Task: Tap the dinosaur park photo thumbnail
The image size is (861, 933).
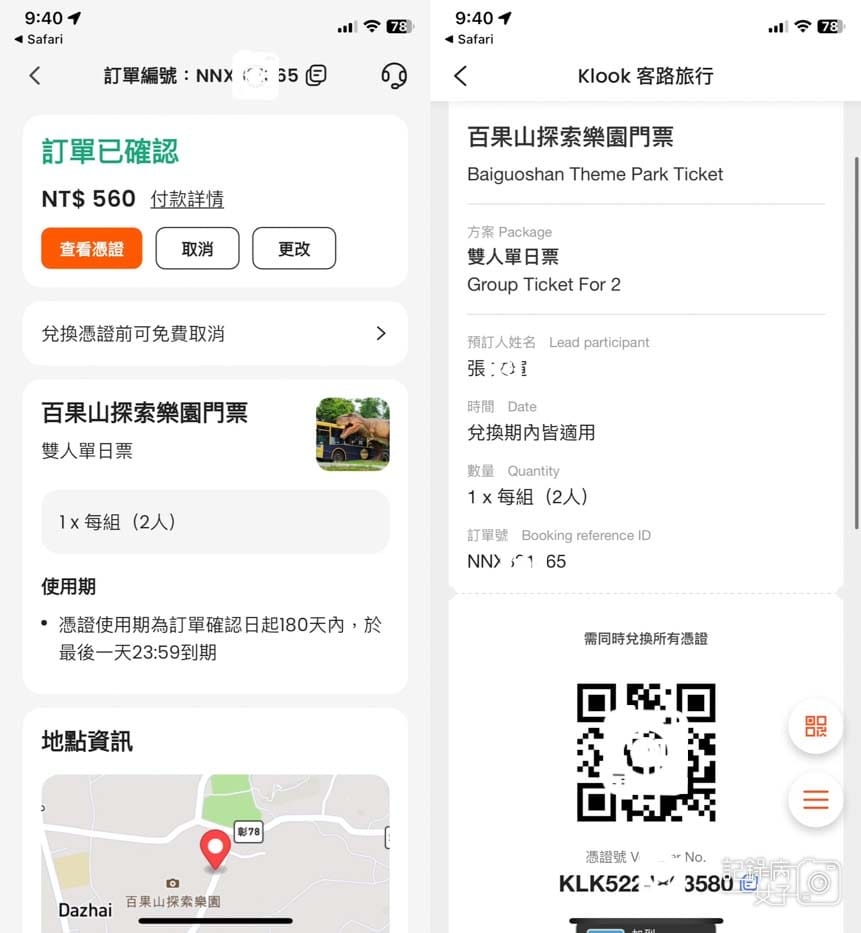Action: [x=352, y=433]
